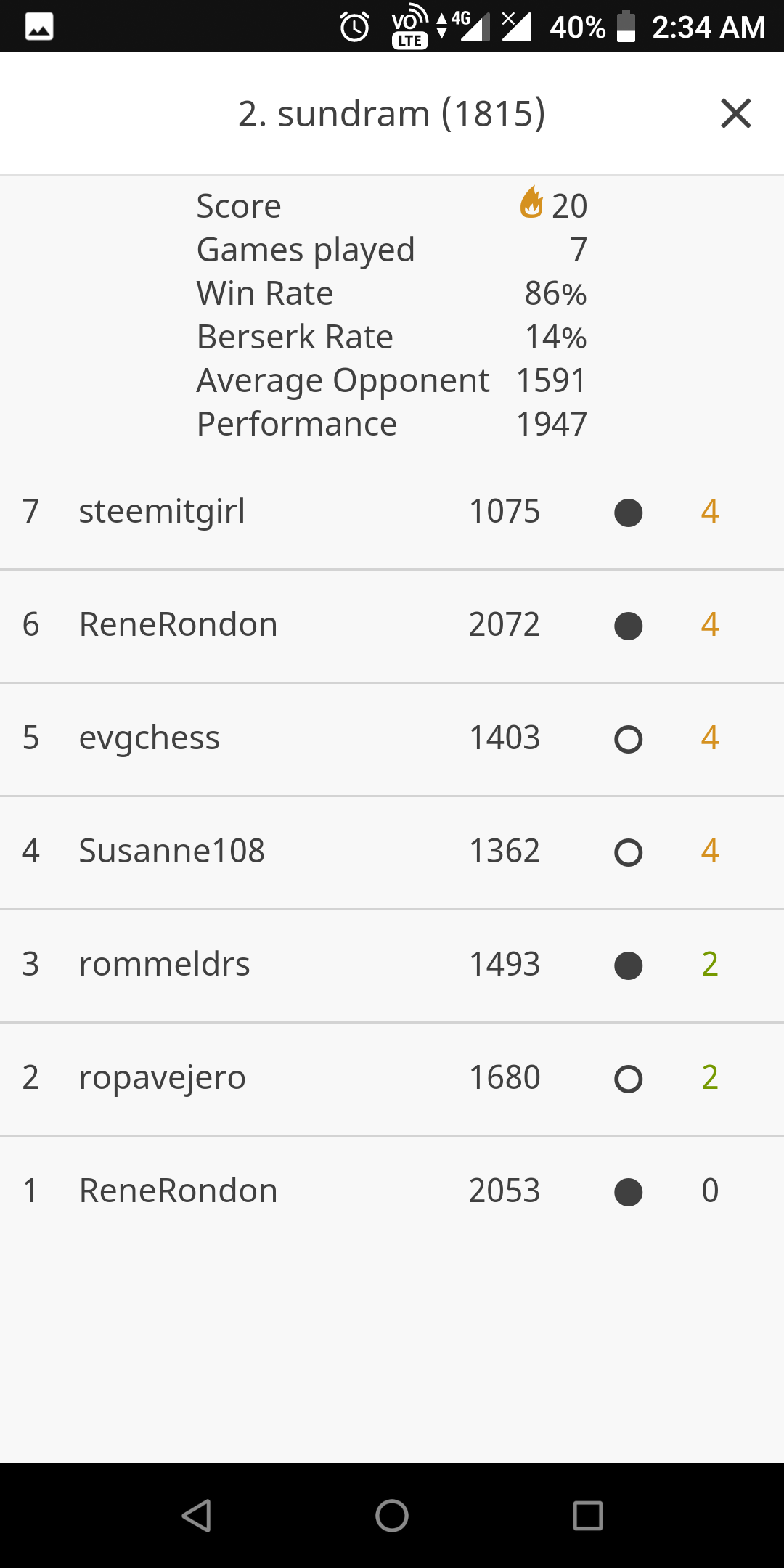
Task: Open game 7 against steemitgirl
Action: click(x=392, y=512)
